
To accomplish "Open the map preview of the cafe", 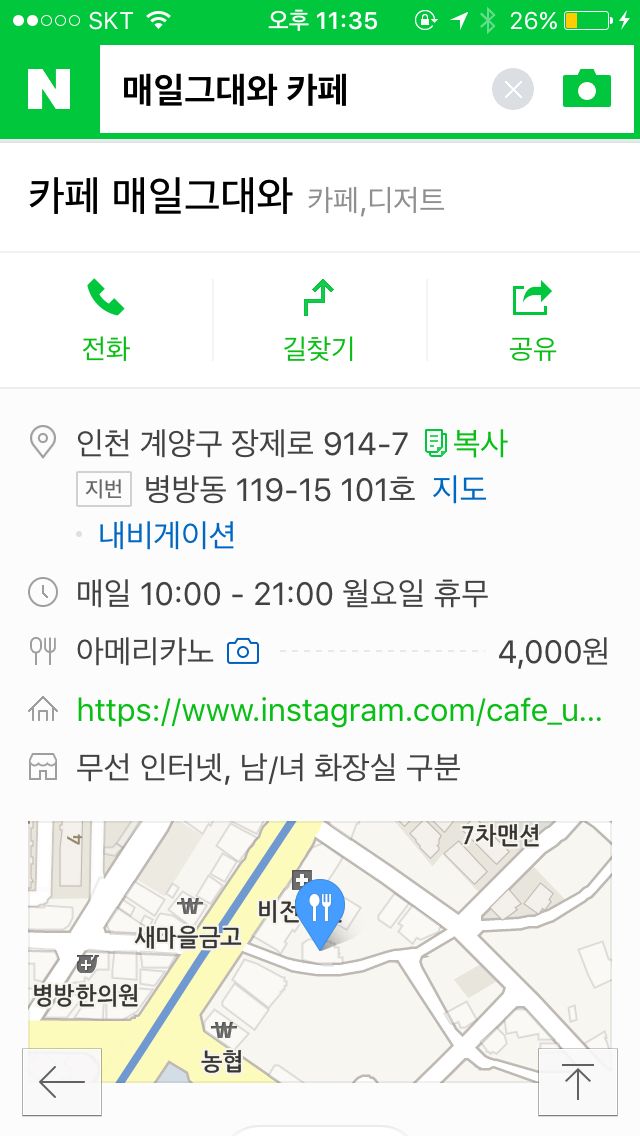I will (x=320, y=952).
